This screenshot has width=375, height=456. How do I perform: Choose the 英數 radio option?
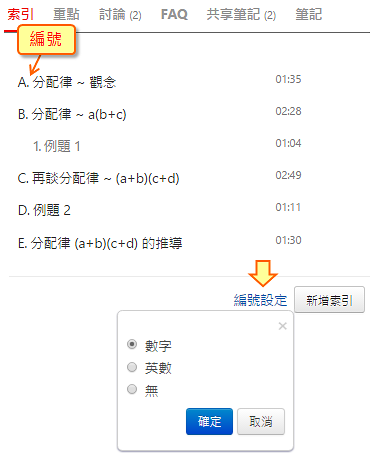(132, 367)
